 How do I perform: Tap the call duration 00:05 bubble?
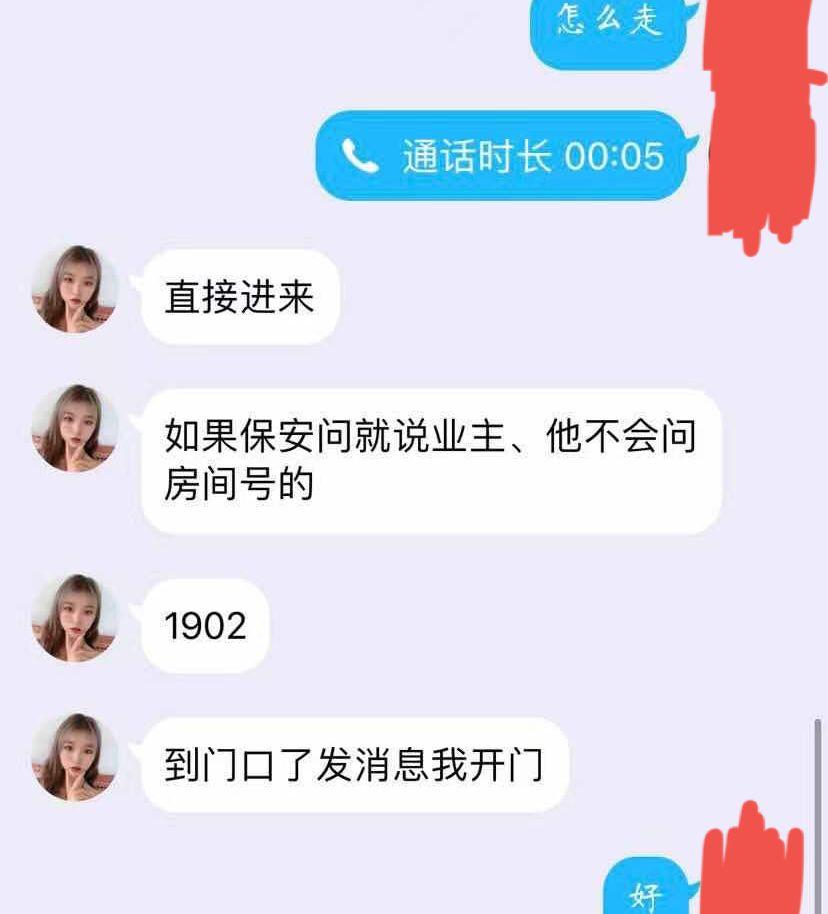click(502, 156)
